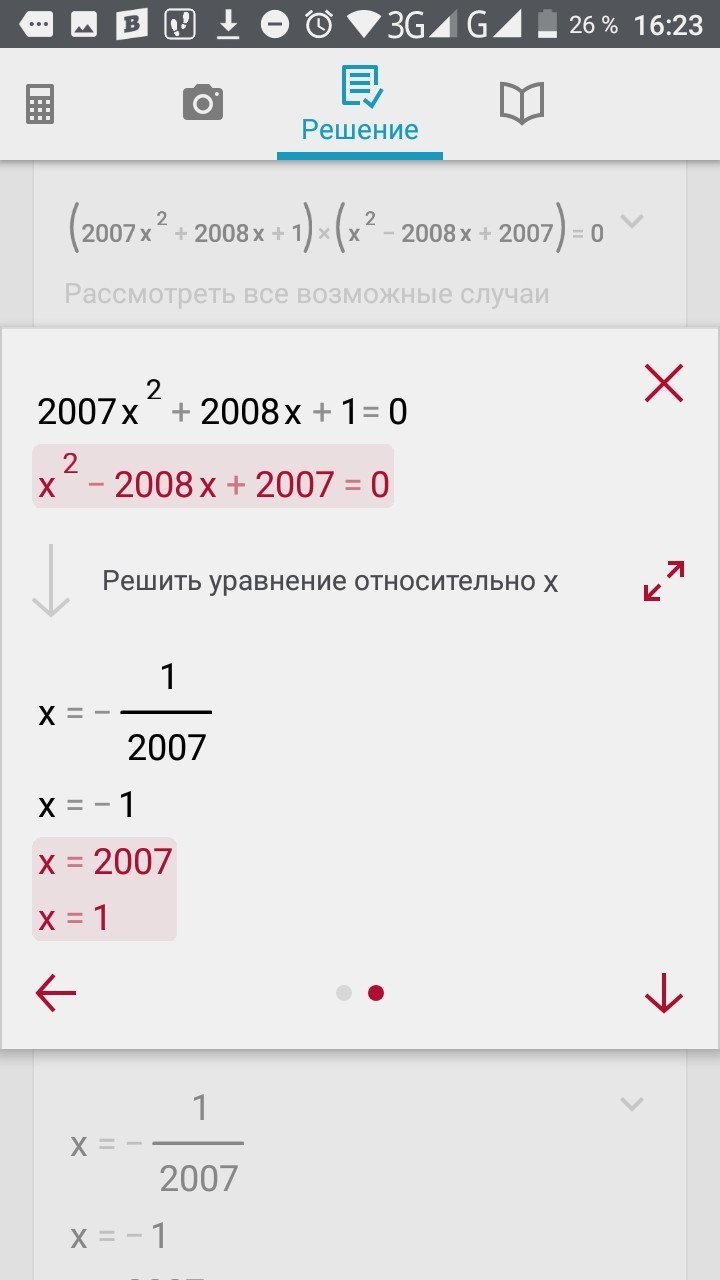Expand step to full screen

pos(664,581)
